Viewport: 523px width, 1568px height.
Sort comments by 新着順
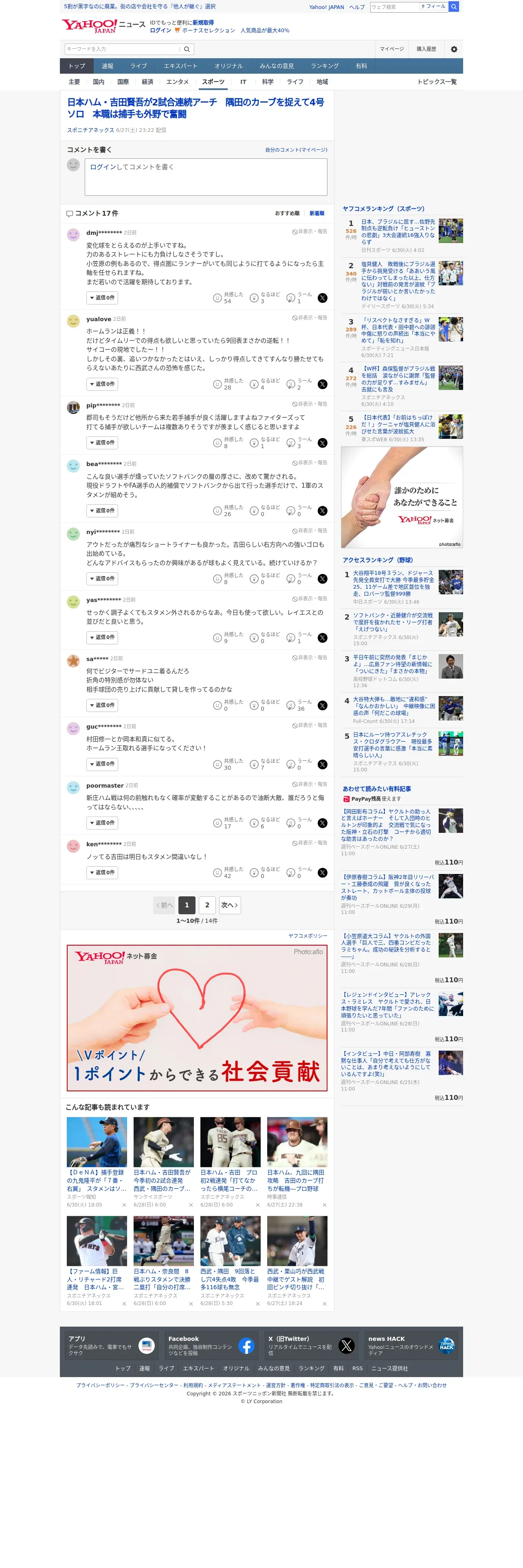(316, 214)
